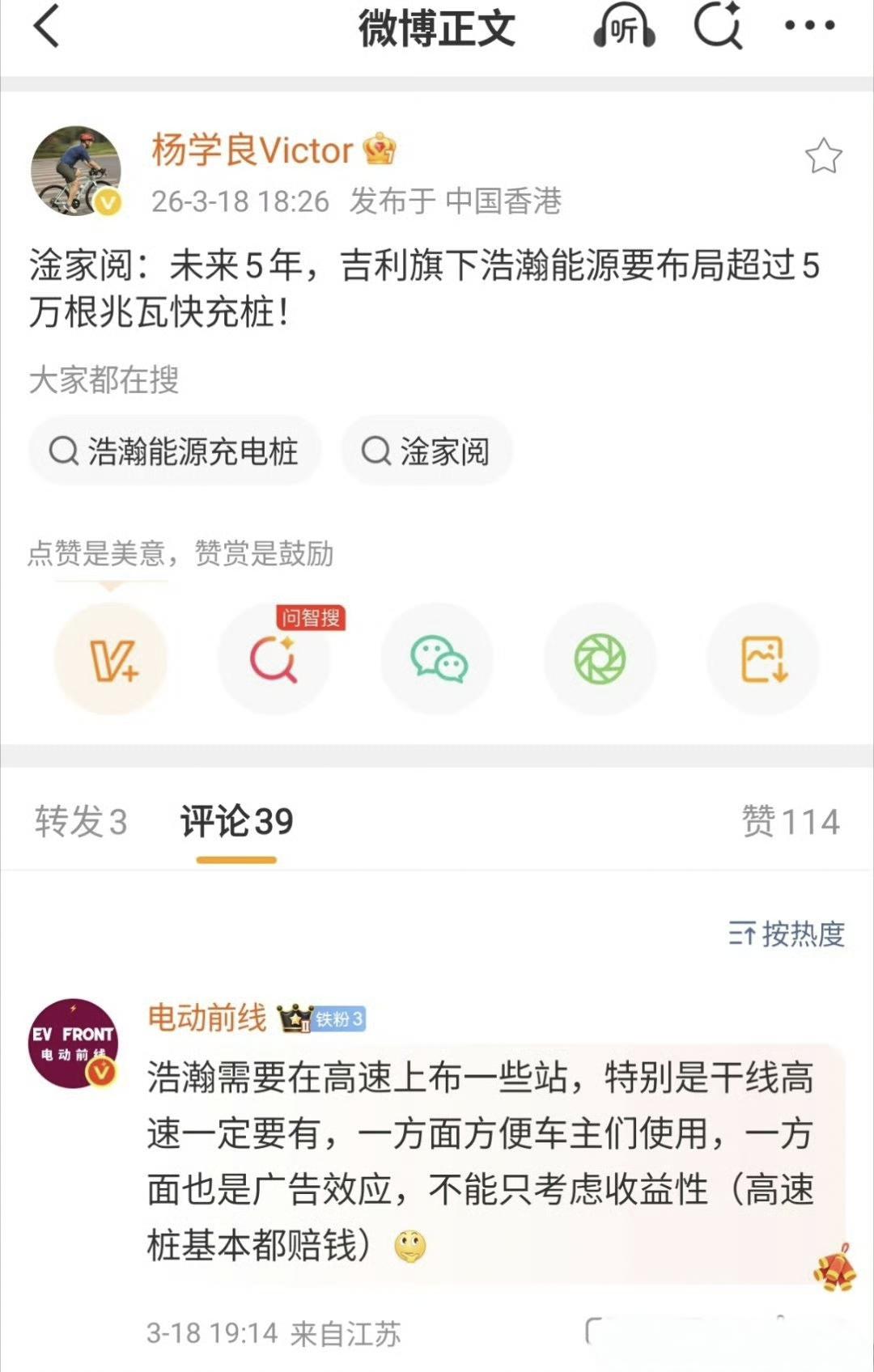Search the 淦家阅 suggestion chip

(x=427, y=451)
